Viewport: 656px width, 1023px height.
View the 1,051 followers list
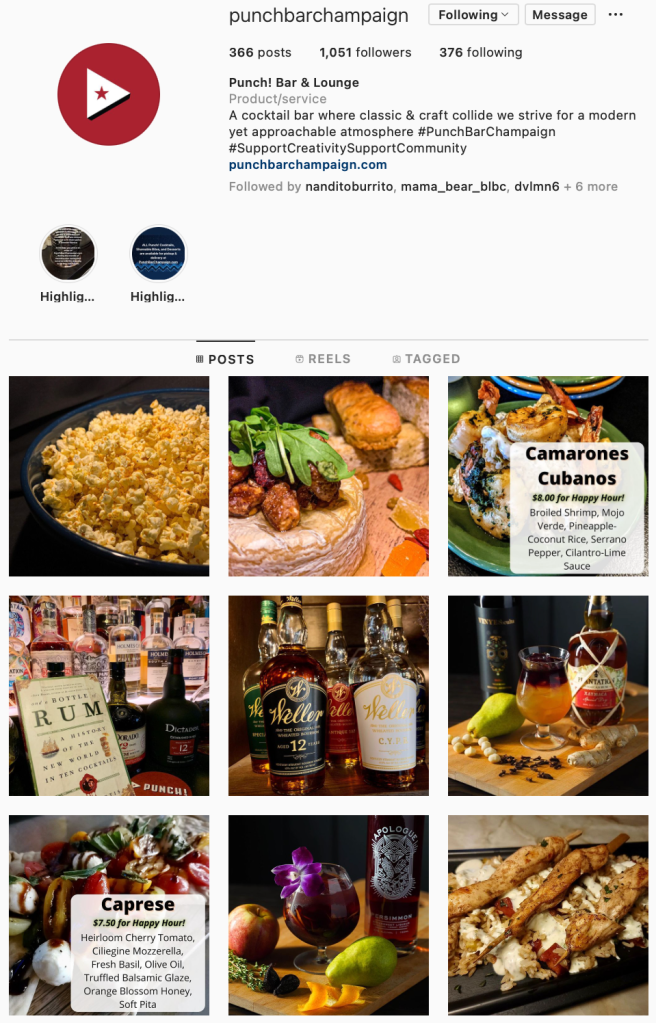[365, 52]
